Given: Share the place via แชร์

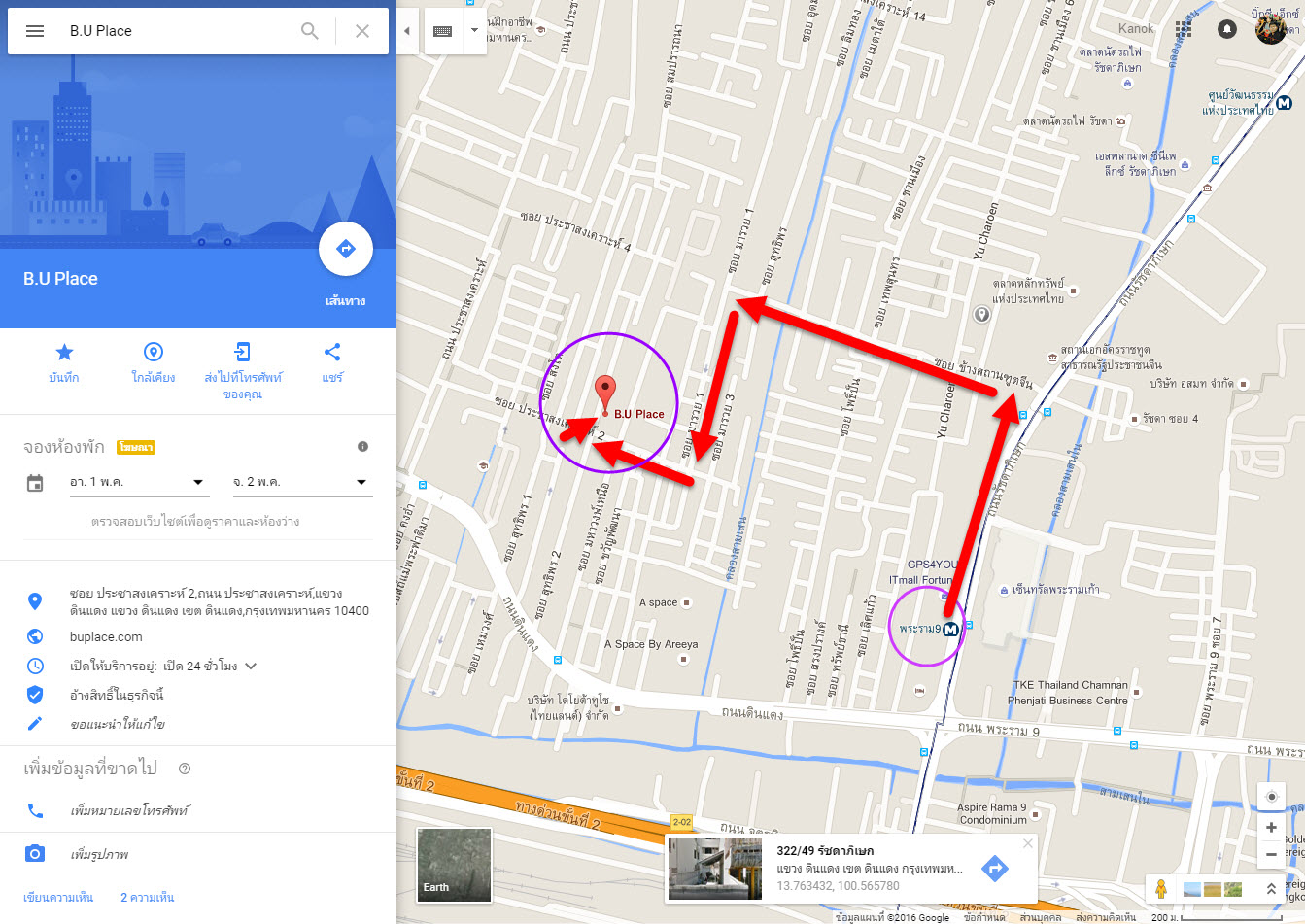Looking at the screenshot, I should pyautogui.click(x=332, y=361).
